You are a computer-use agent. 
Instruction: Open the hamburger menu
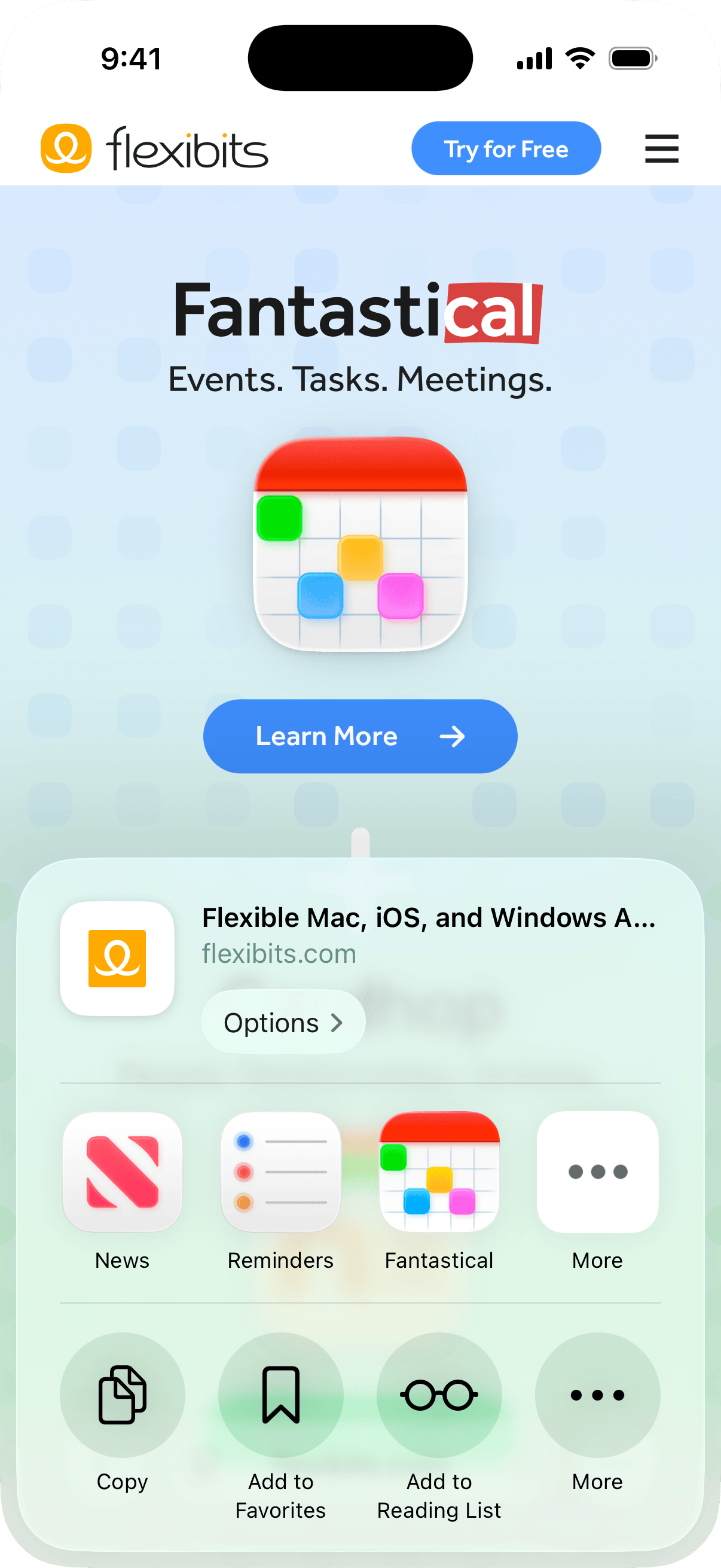click(x=661, y=148)
